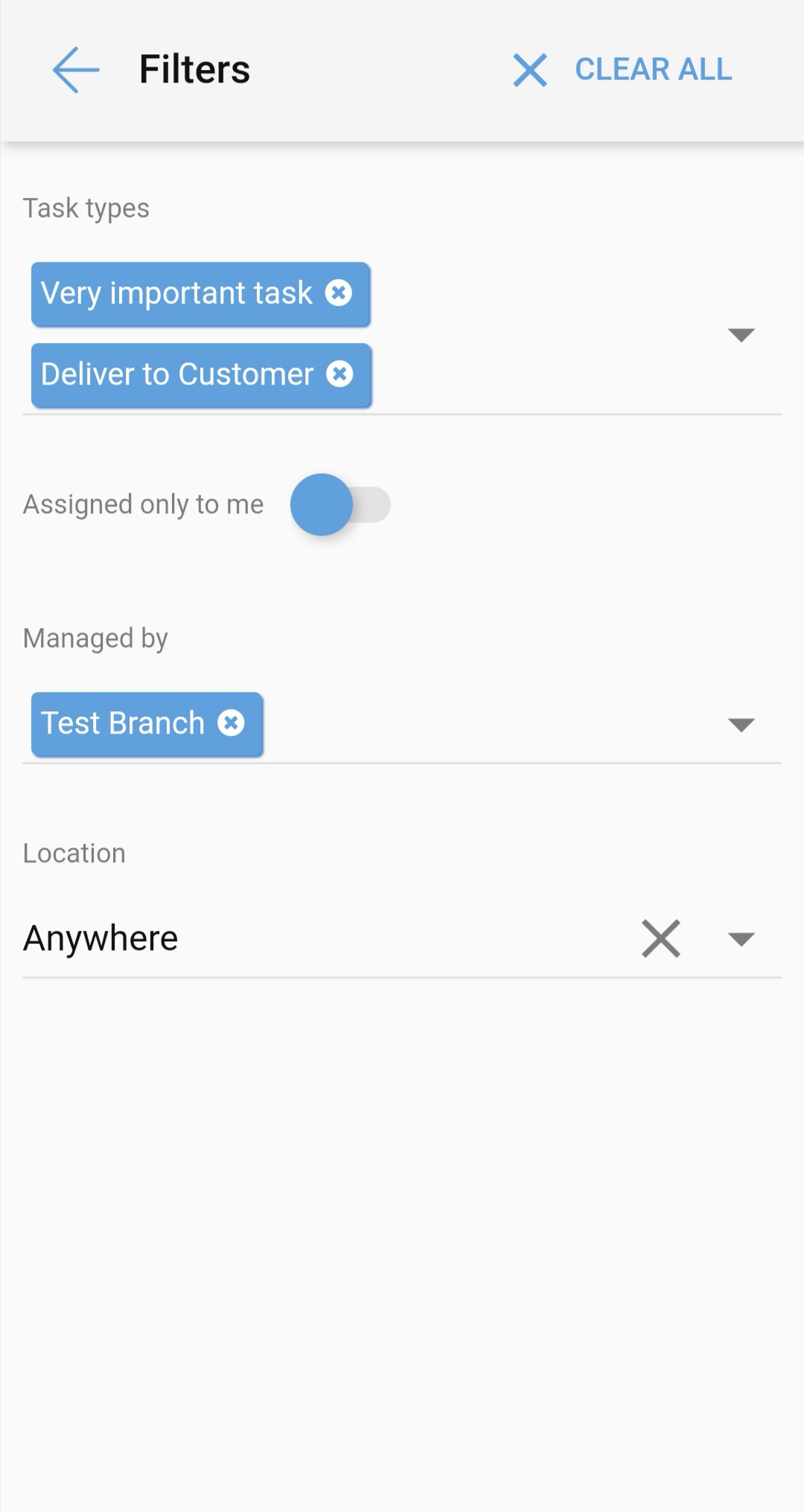Remove the Very important task chip
The width and height of the screenshot is (804, 1512).
[x=339, y=293]
